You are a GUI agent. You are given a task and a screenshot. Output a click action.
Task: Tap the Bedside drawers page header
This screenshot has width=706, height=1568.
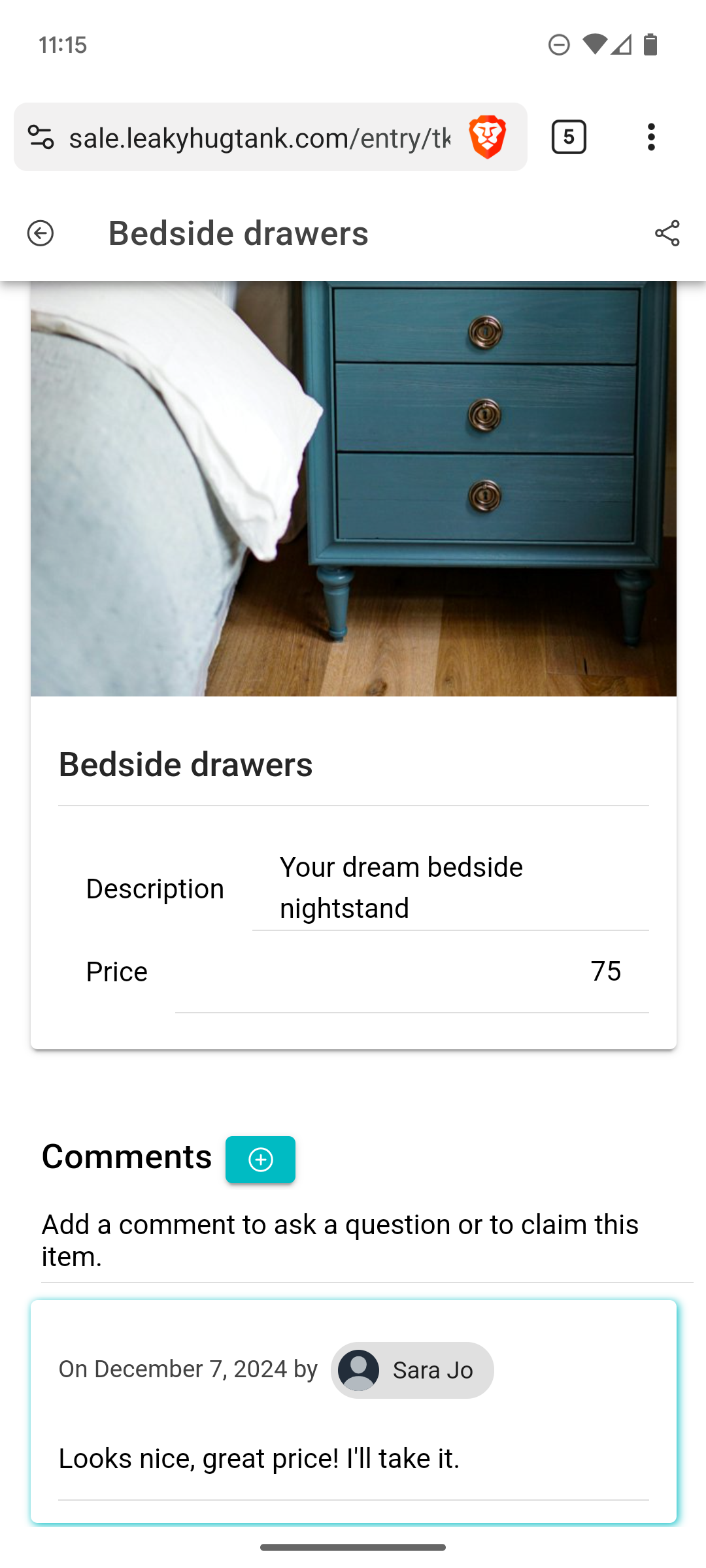(x=238, y=233)
